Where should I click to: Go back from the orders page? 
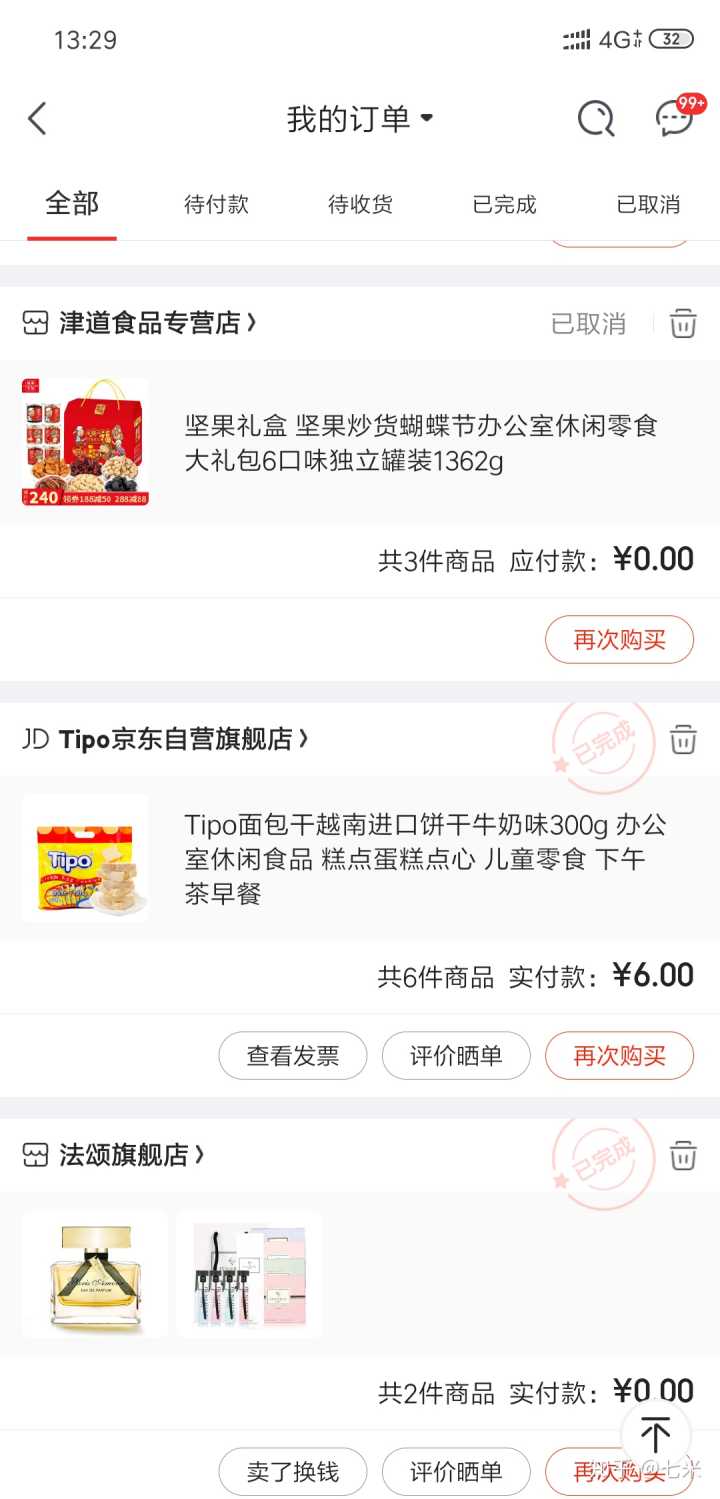click(x=38, y=119)
